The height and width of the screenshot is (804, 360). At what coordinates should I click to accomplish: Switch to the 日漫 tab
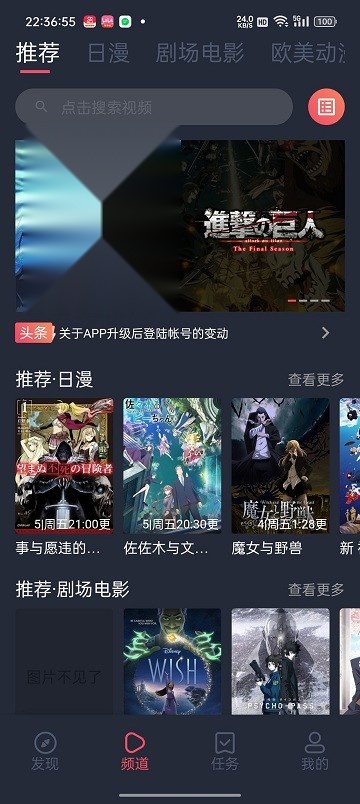coord(108,53)
